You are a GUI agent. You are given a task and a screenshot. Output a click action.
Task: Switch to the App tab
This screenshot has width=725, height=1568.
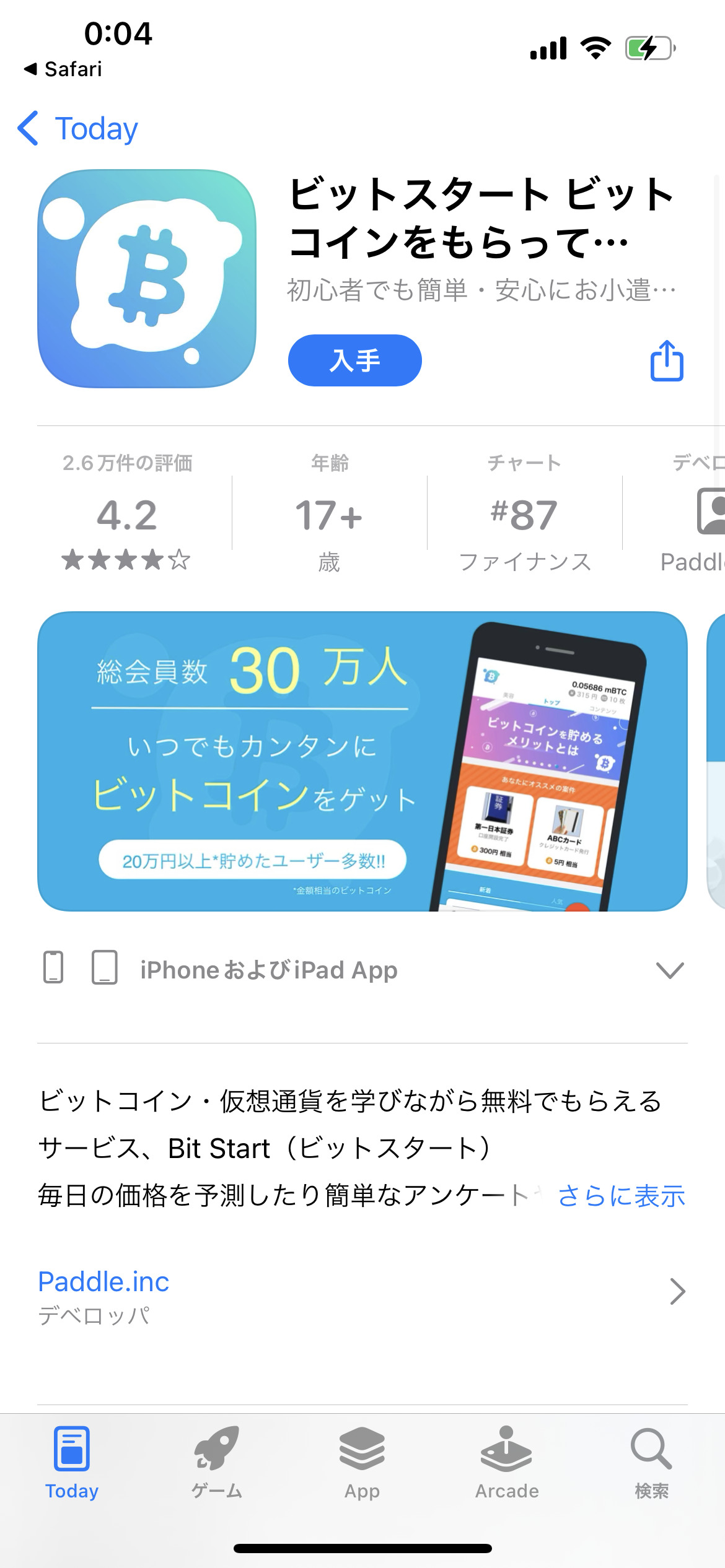click(362, 1463)
